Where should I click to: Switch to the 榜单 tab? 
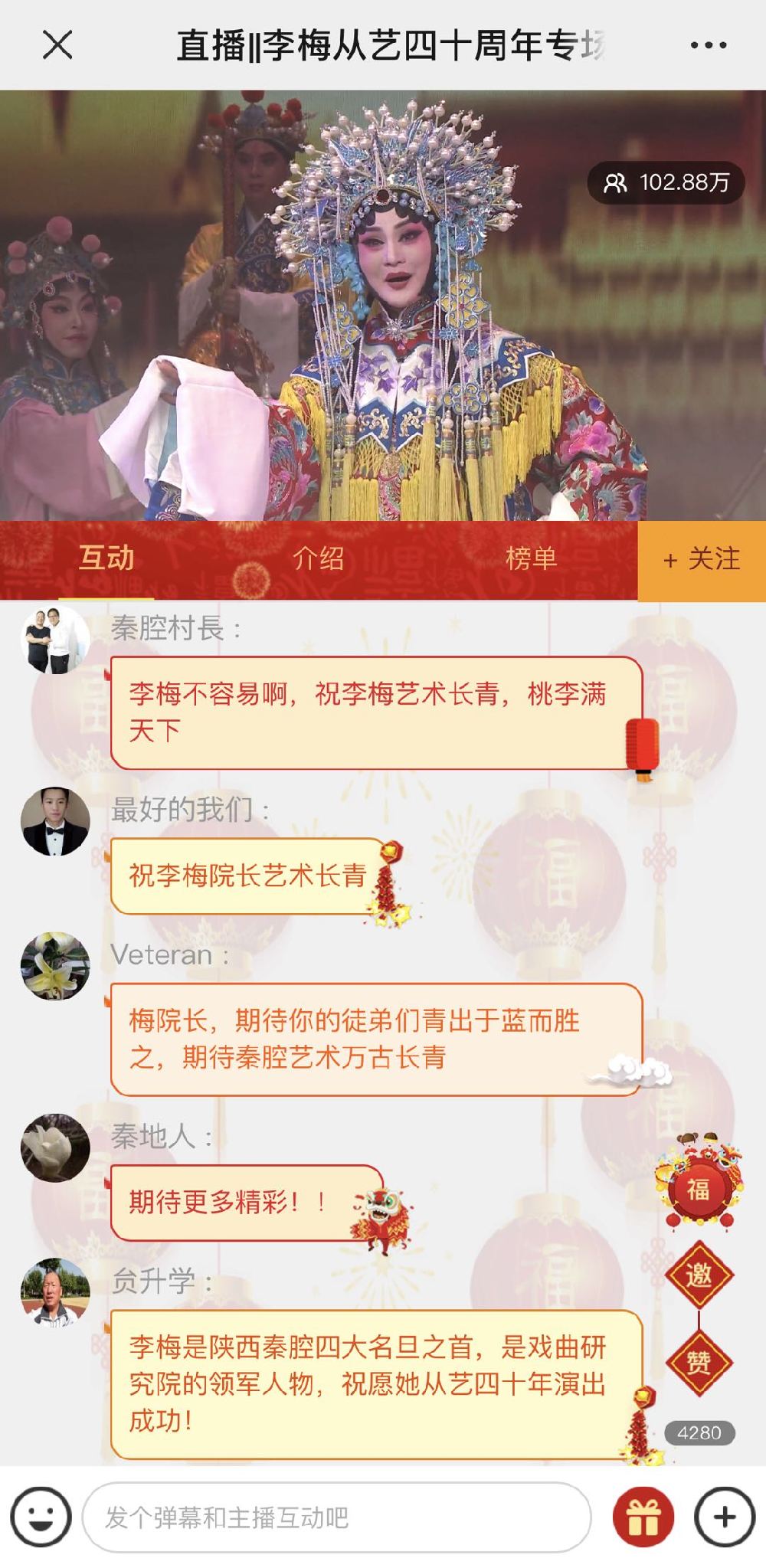coord(531,558)
